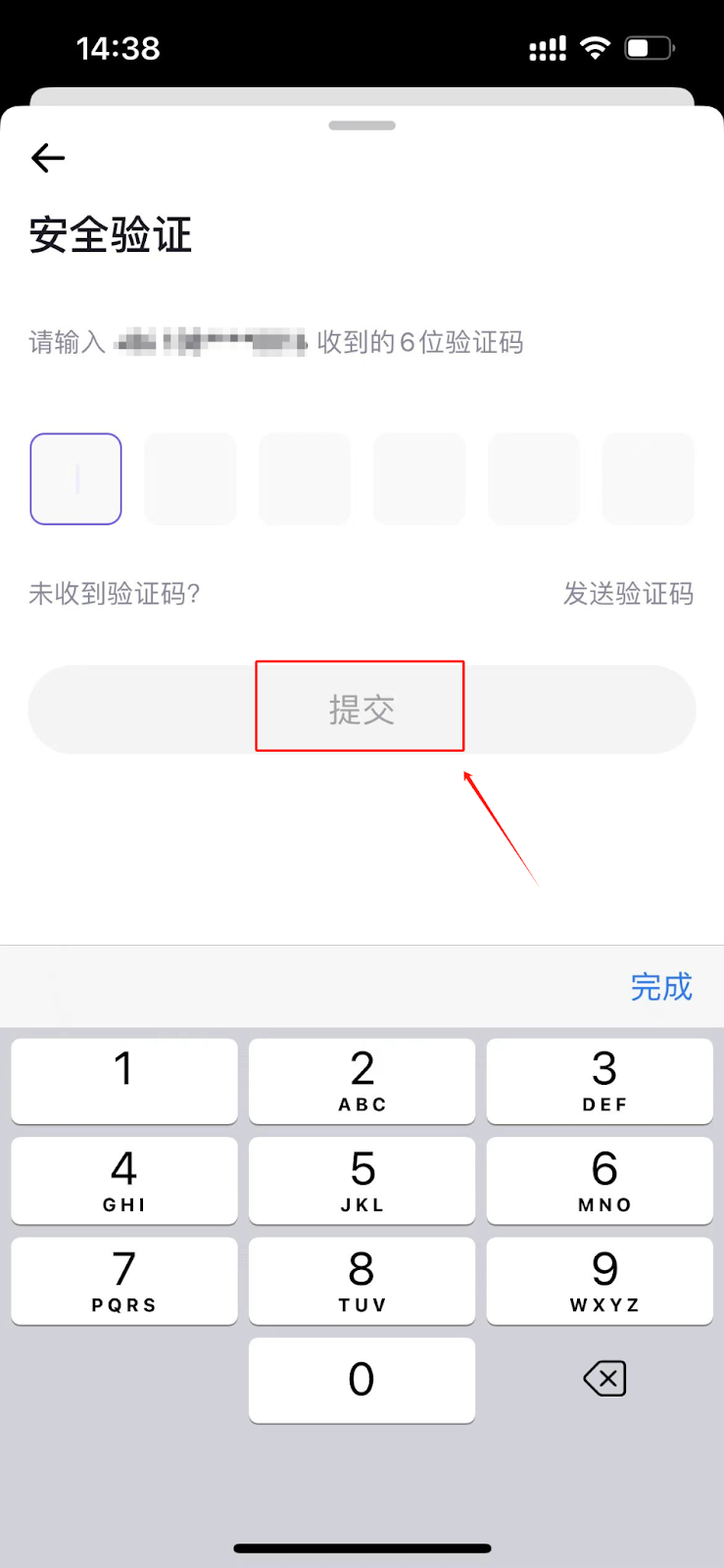Image resolution: width=724 pixels, height=1568 pixels.
Task: Go back with the arrow icon
Action: point(48,158)
